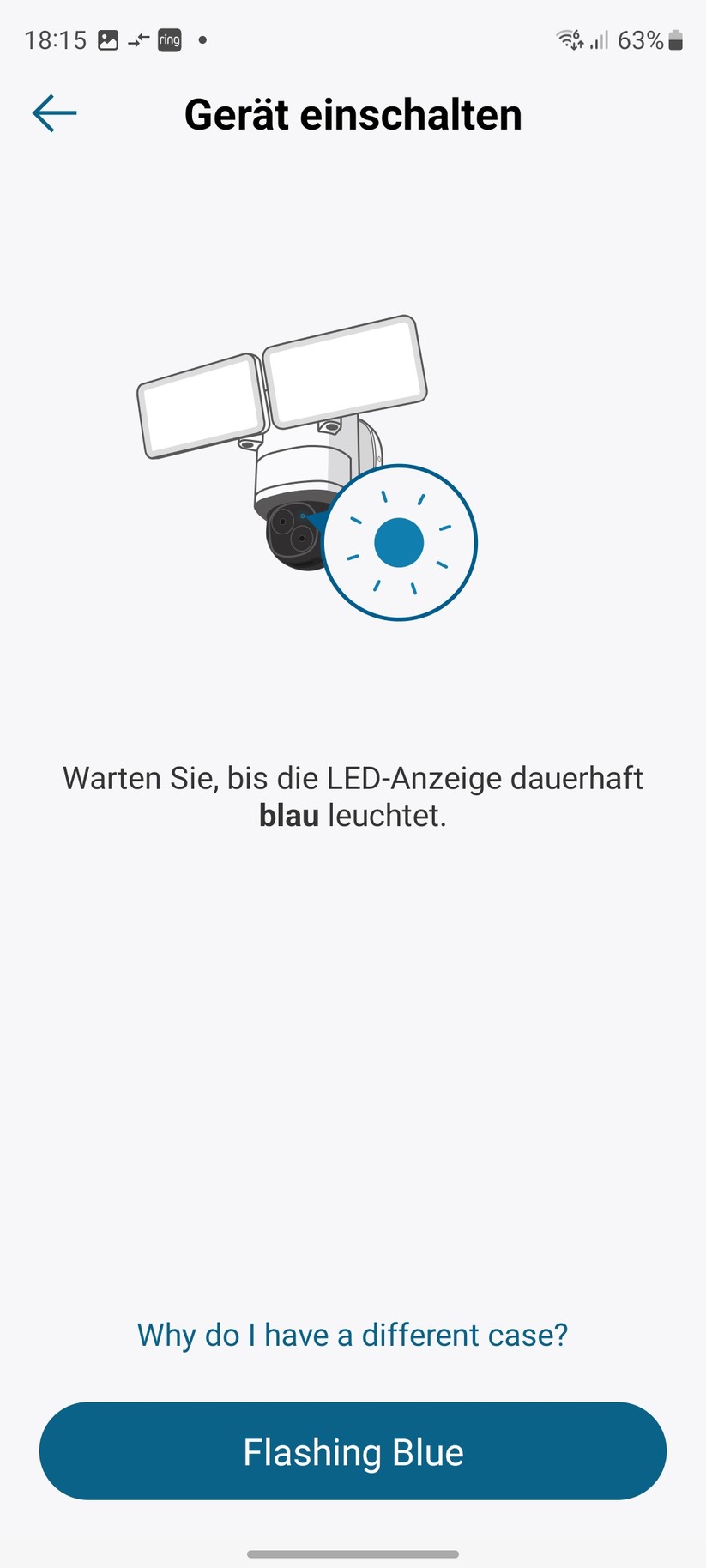The width and height of the screenshot is (706, 1568).
Task: Open the Ring notification in the status bar
Action: point(169,39)
